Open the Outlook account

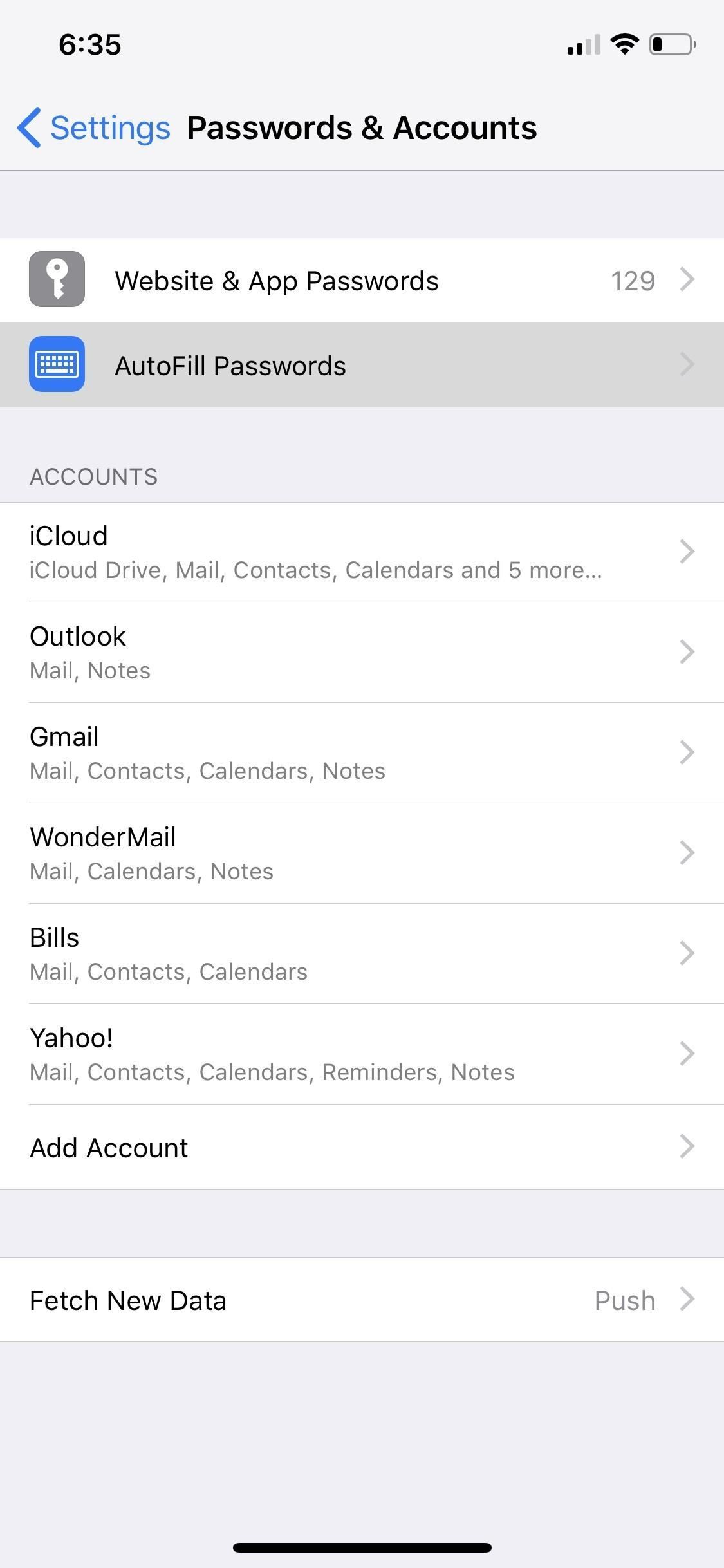pos(362,653)
